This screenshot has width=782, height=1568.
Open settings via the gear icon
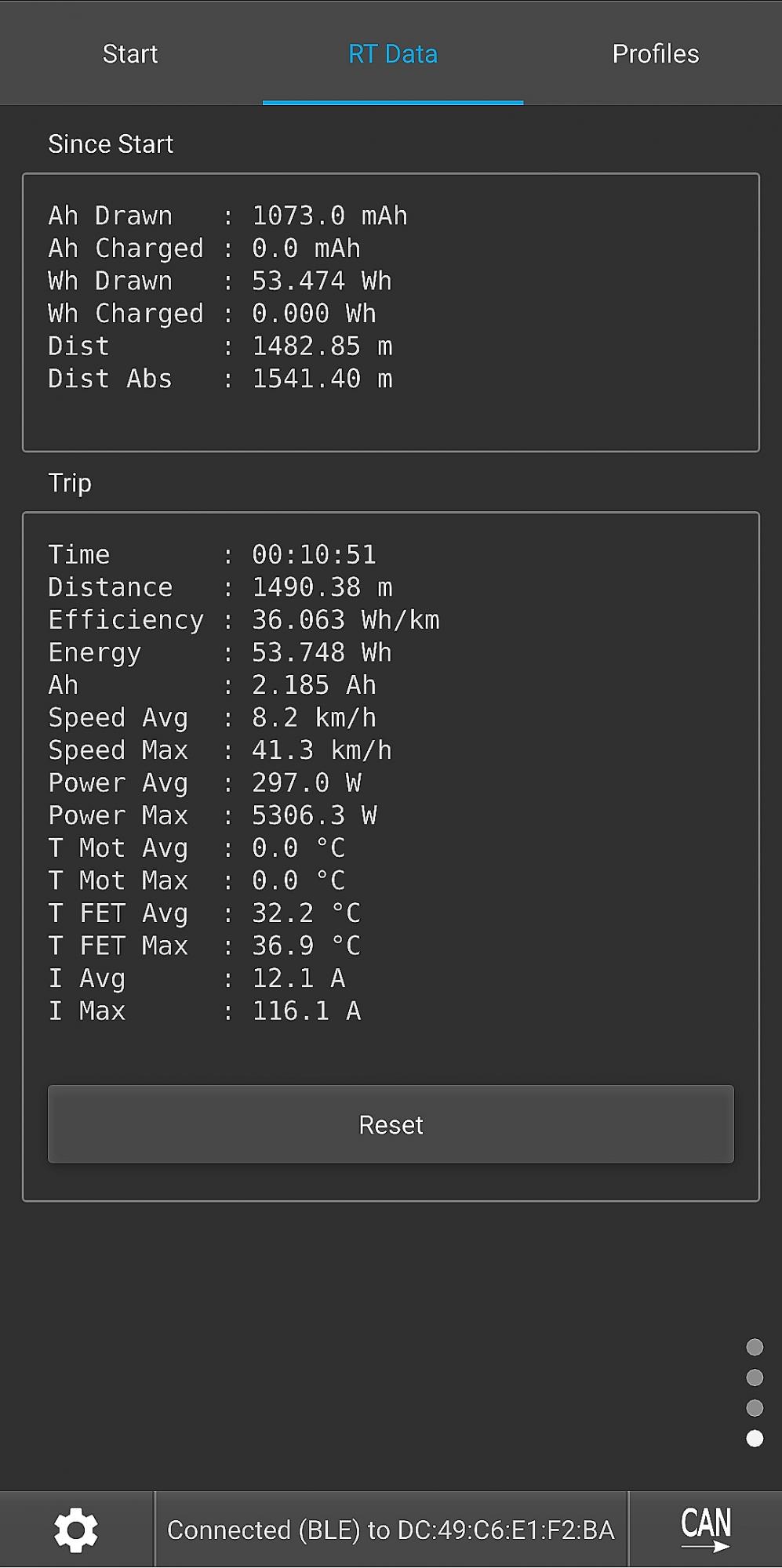pyautogui.click(x=76, y=1530)
